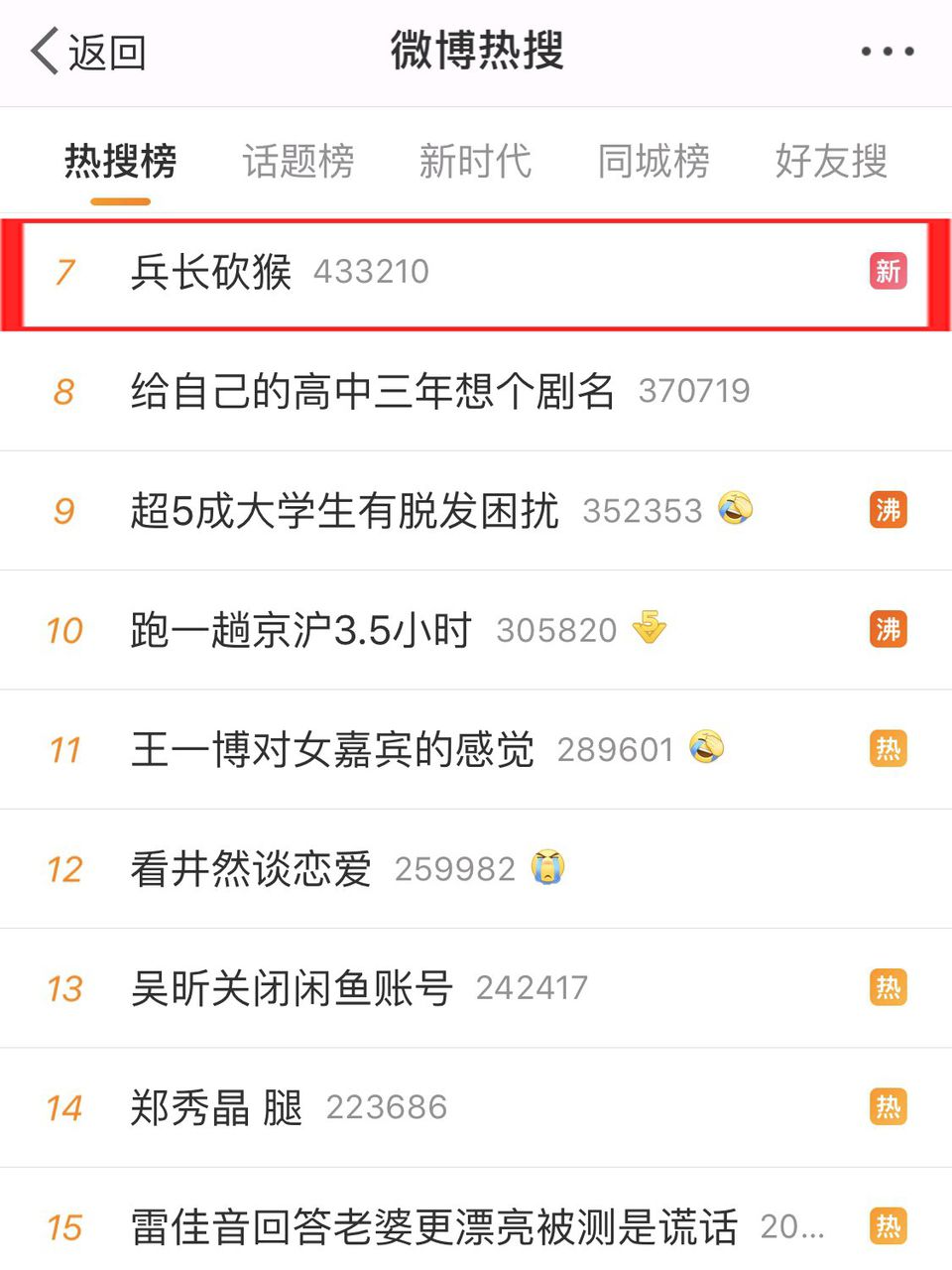Select the 新时代 tab
Viewport: 952px width, 1270px height.
pyautogui.click(x=476, y=162)
